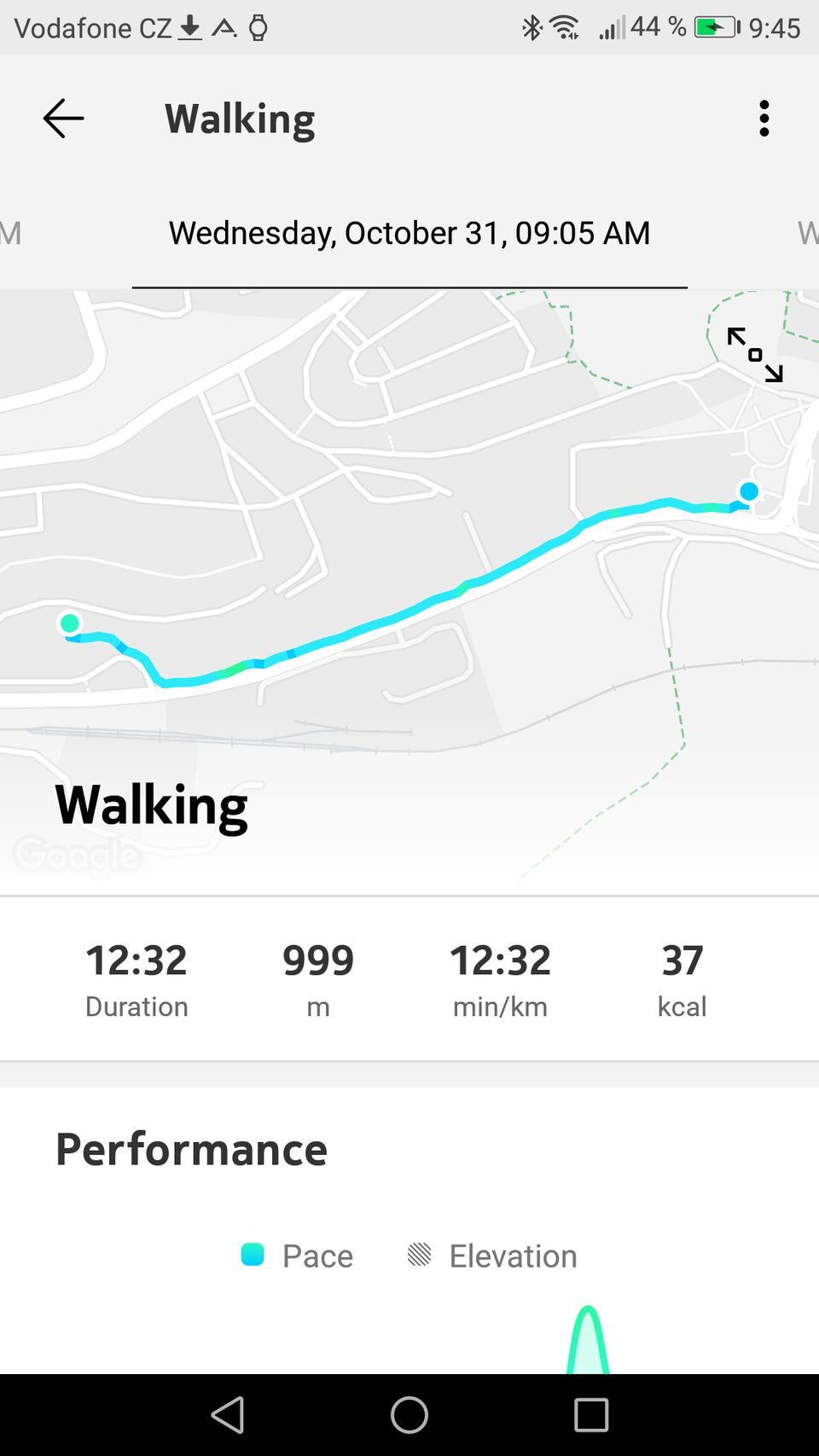819x1456 pixels.
Task: Tap the Google watermark on the map
Action: tap(75, 855)
